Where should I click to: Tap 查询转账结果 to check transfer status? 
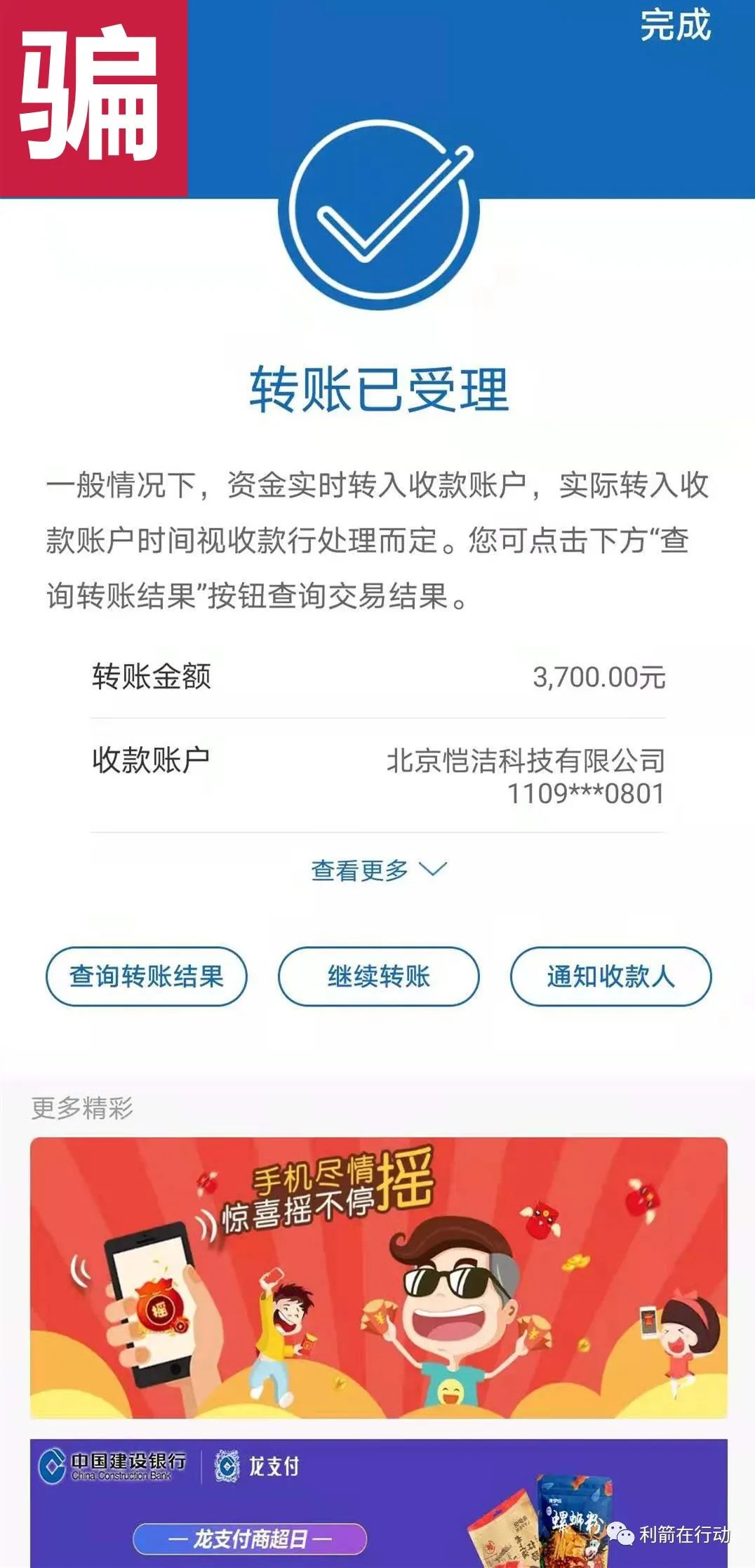pyautogui.click(x=147, y=976)
